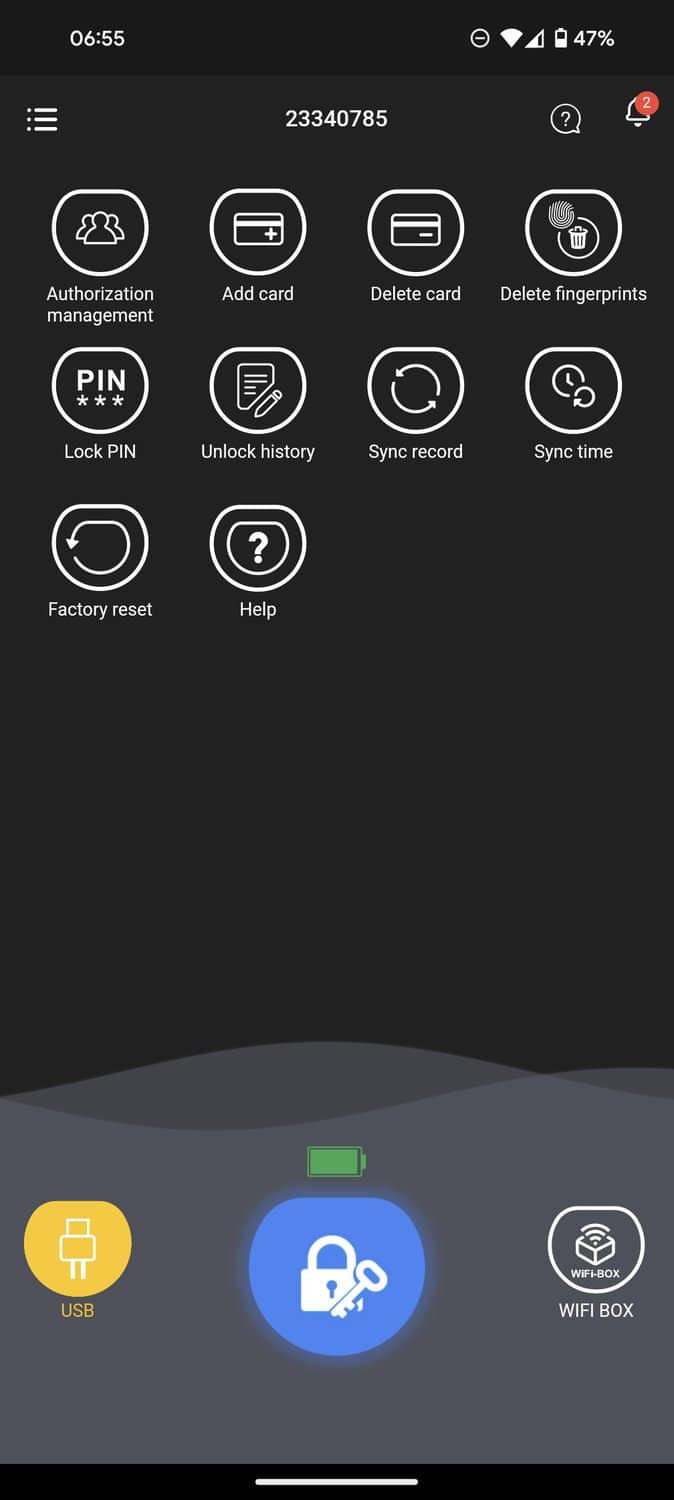Open the Help grid item
The width and height of the screenshot is (674, 1500).
258,547
